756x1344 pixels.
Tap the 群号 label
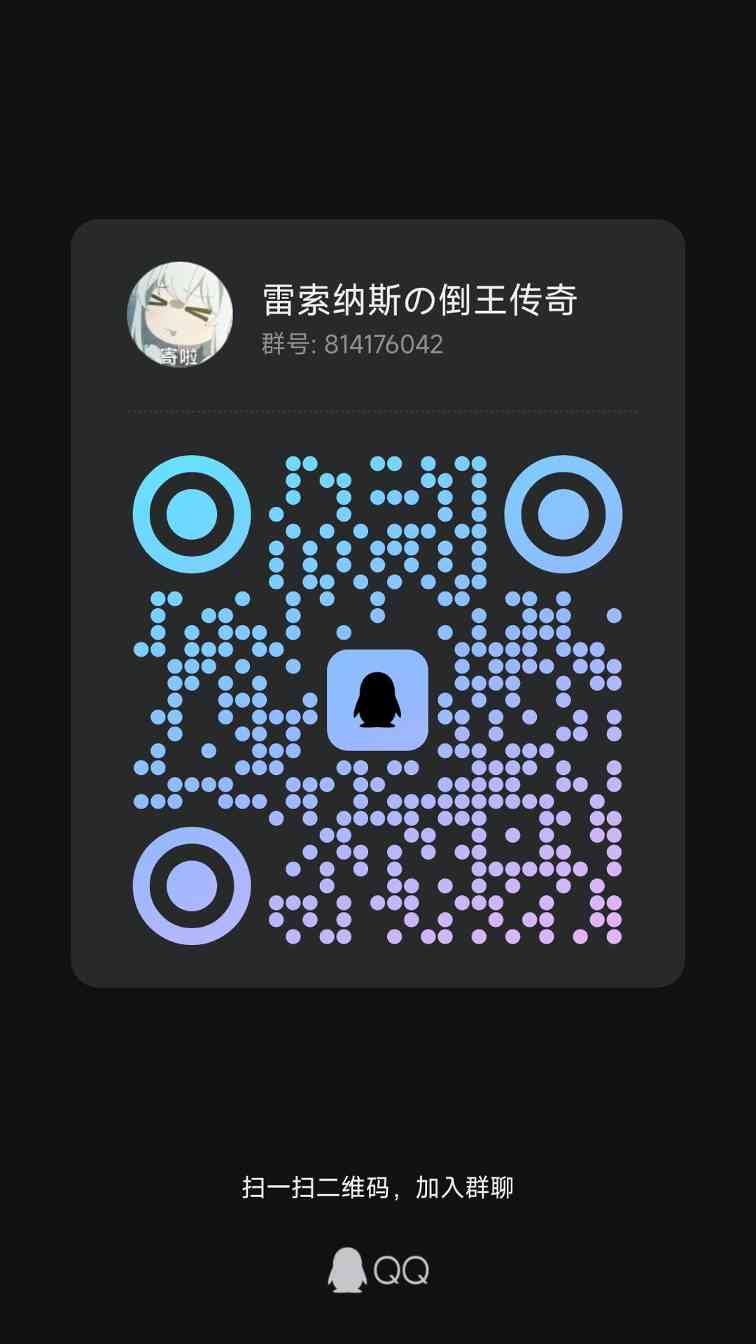tap(285, 345)
